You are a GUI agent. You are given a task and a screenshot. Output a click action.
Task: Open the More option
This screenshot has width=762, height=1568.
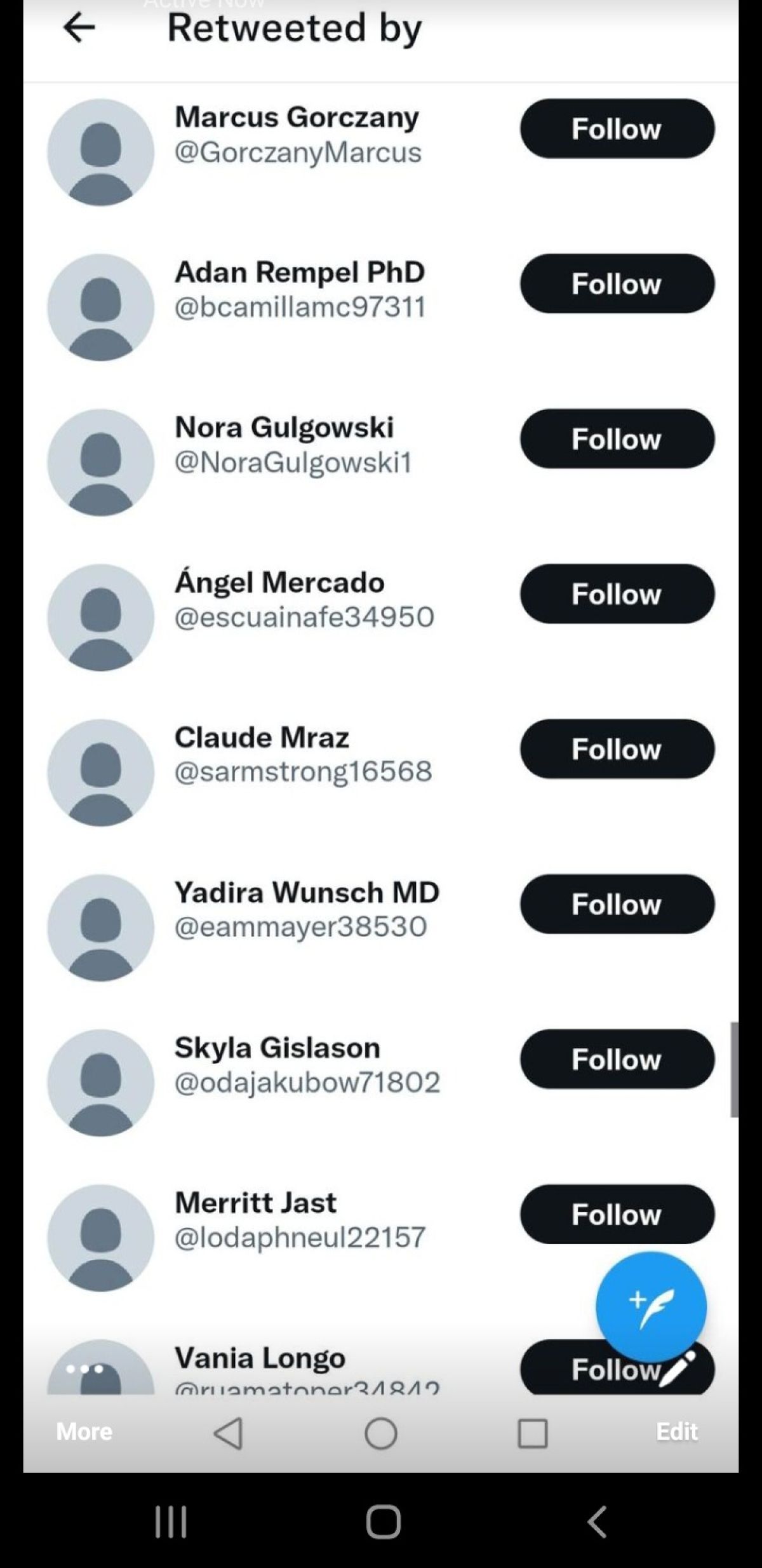(x=84, y=1432)
